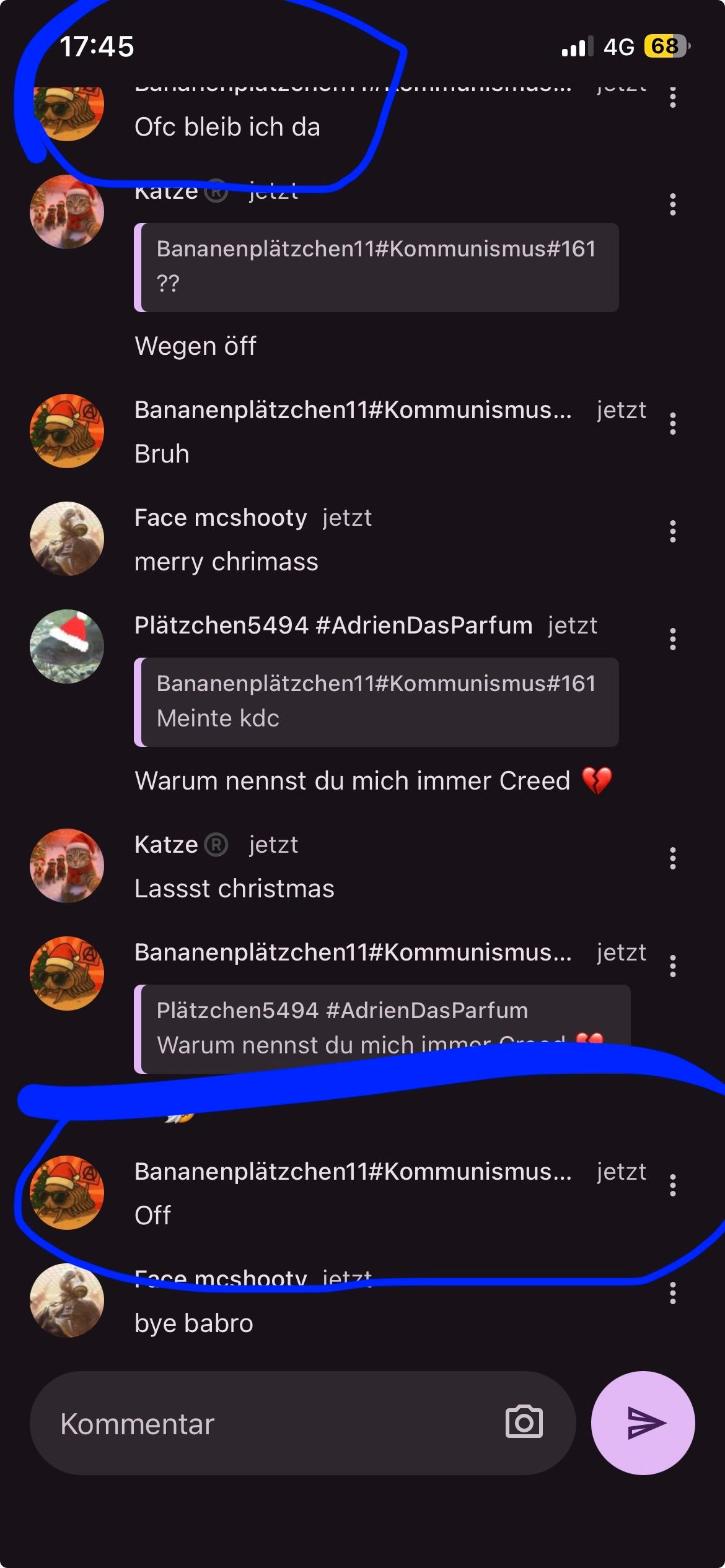Screen dimensions: 725x1568
Task: Open the overflow menu on the "Off" message
Action: click(x=672, y=1186)
